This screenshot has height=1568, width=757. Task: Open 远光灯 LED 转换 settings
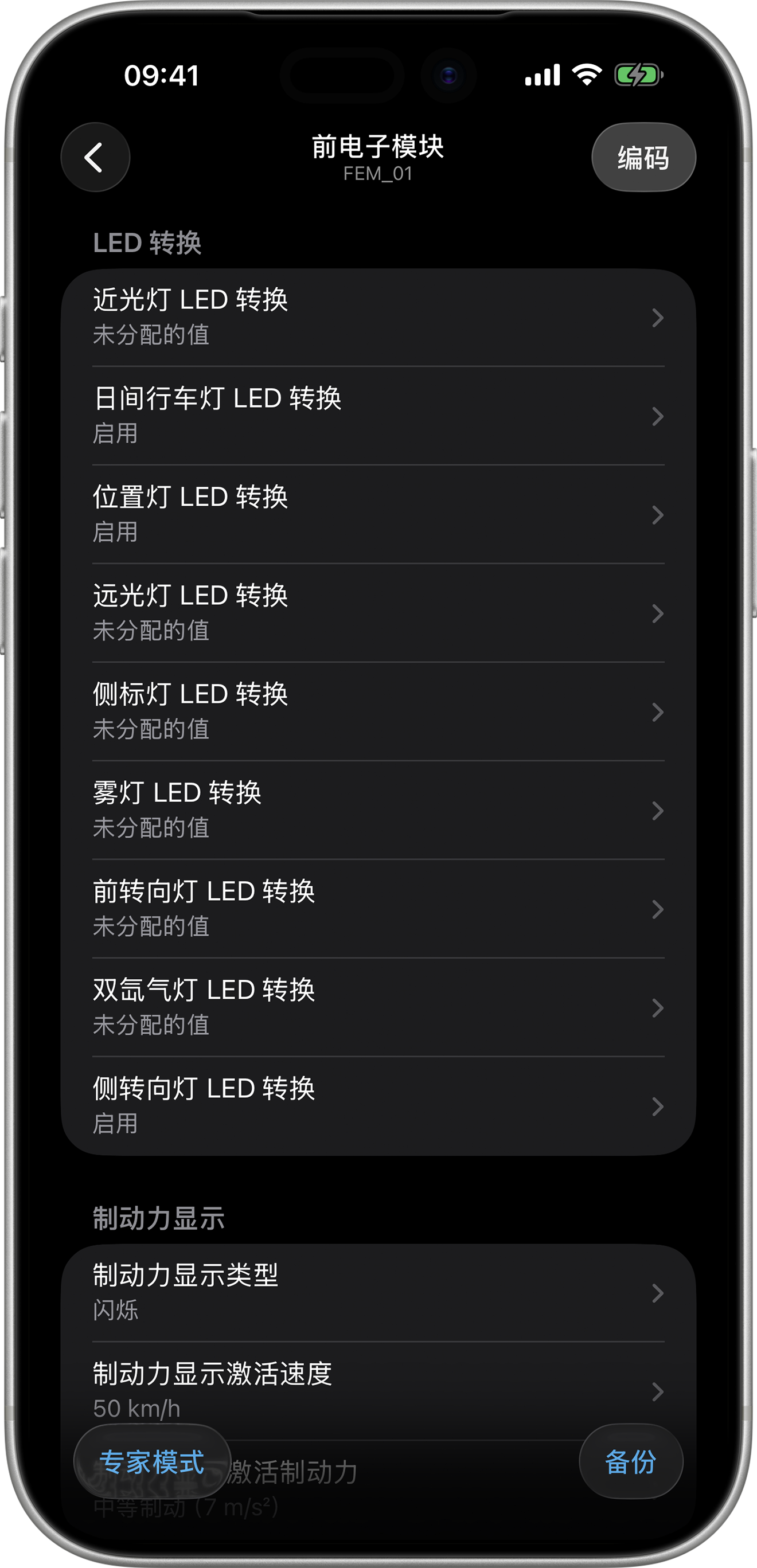(377, 613)
